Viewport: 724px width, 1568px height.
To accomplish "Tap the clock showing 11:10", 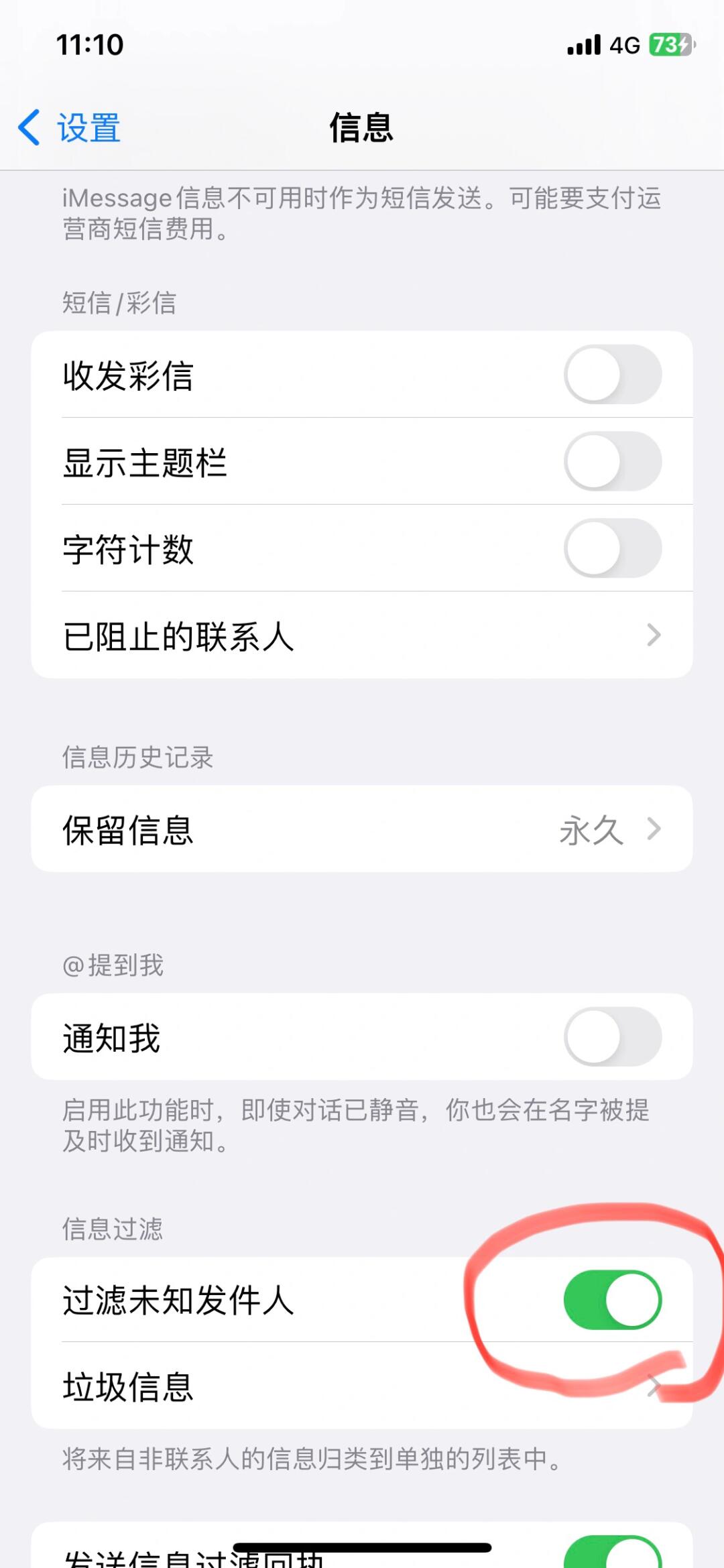I will [x=88, y=45].
